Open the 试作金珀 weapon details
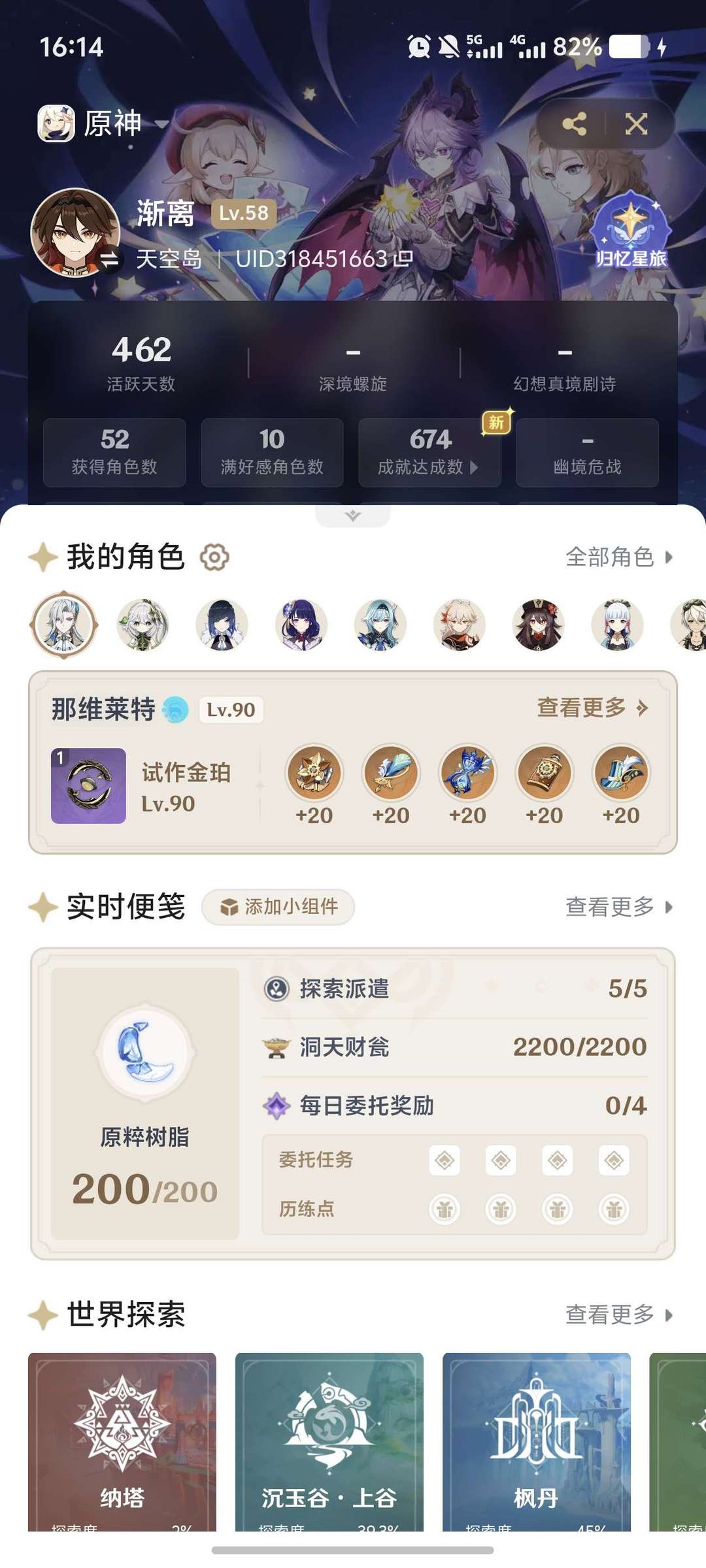The width and height of the screenshot is (706, 1568). 89,785
